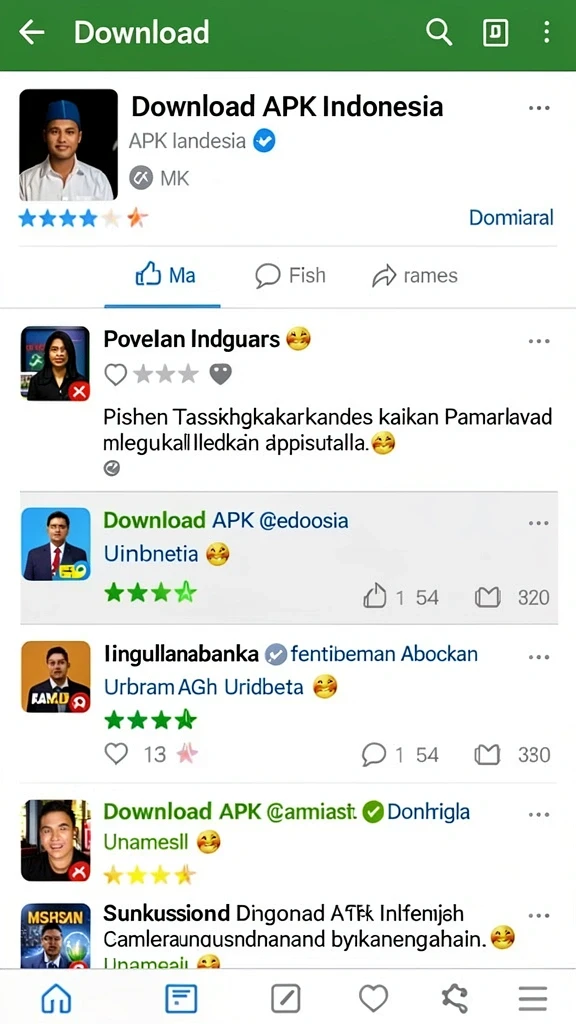The image size is (576, 1024).
Task: Select the Ma thumbs-up tab
Action: (x=165, y=275)
